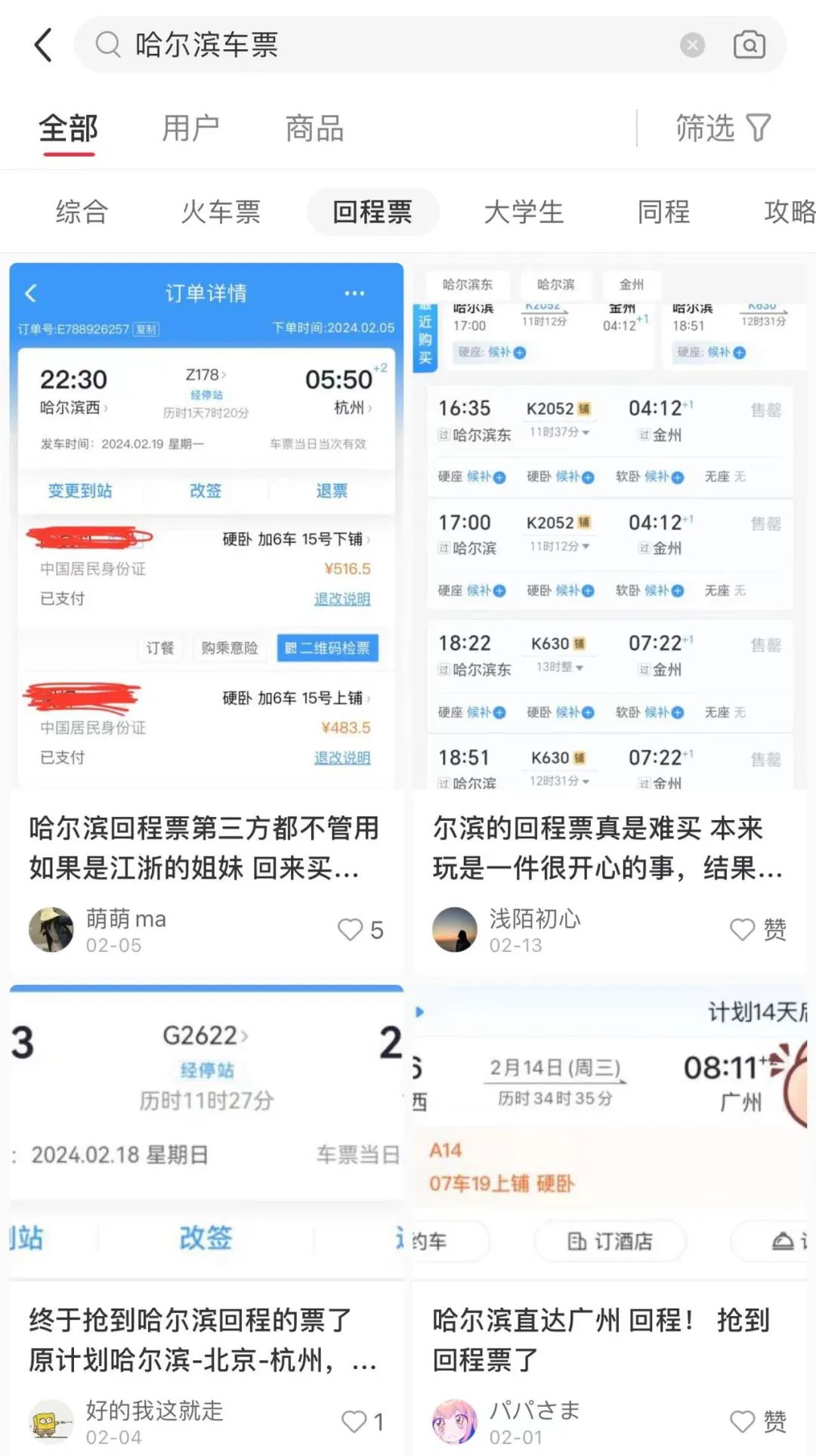
Task: Open the post 尔滨的回程票真是难买
Action: pos(608,847)
